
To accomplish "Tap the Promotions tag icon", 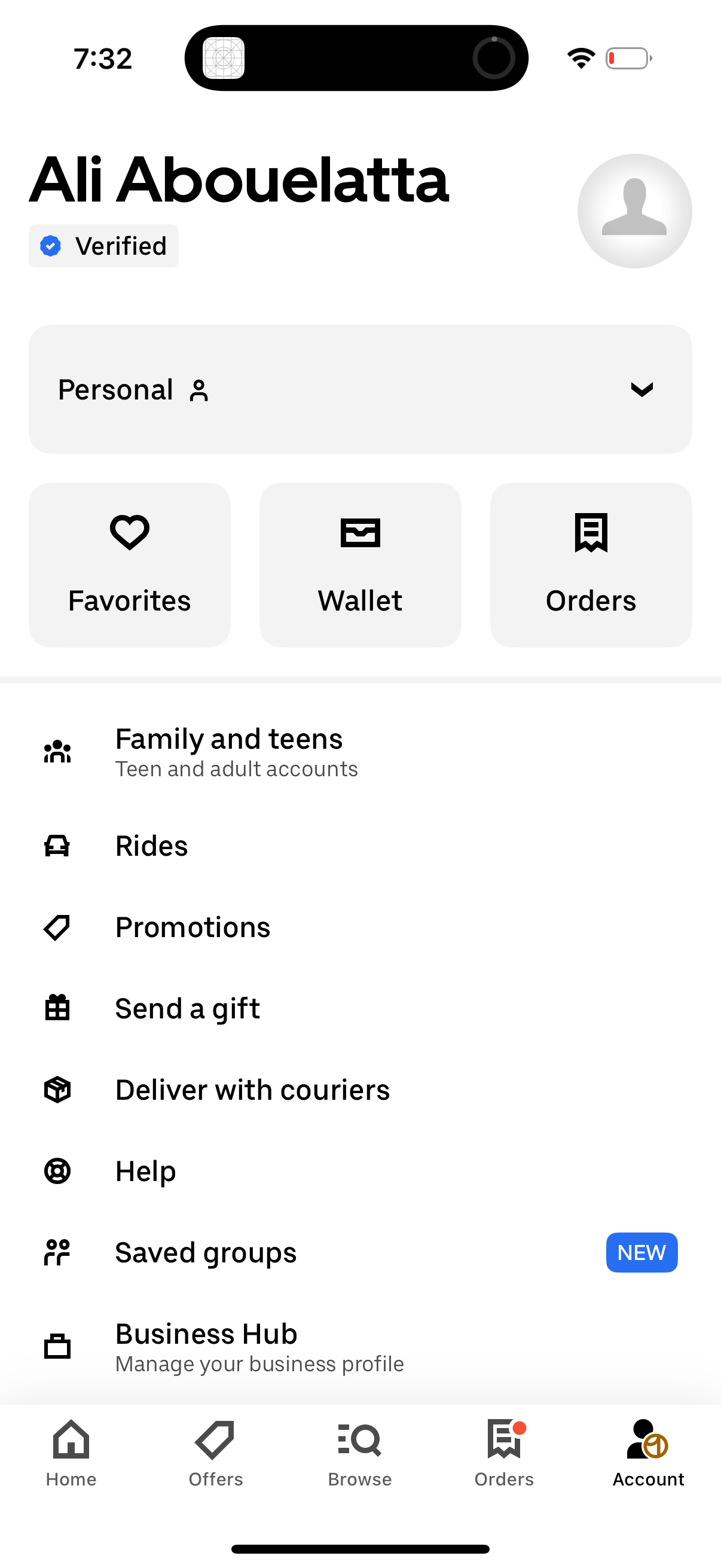I will (57, 927).
